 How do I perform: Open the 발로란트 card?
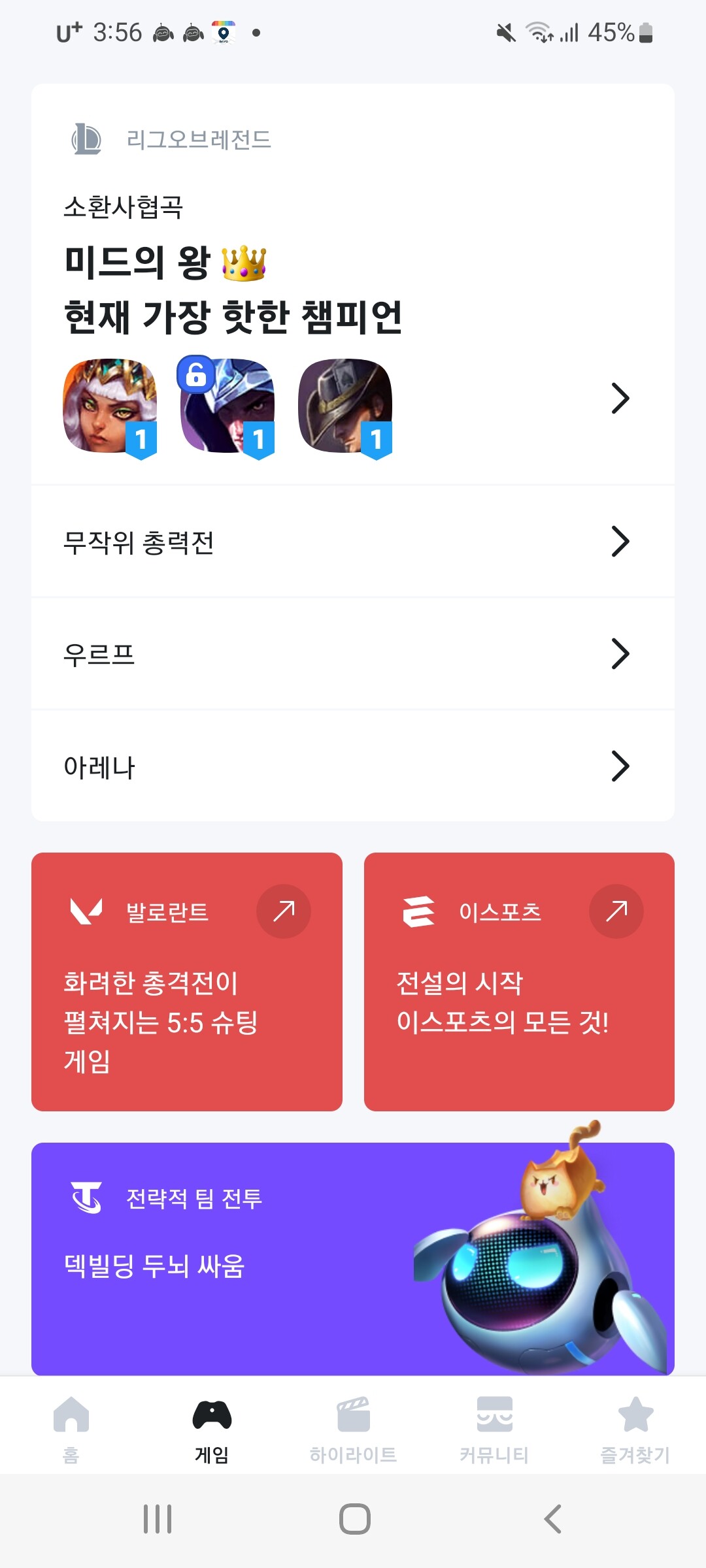click(187, 981)
